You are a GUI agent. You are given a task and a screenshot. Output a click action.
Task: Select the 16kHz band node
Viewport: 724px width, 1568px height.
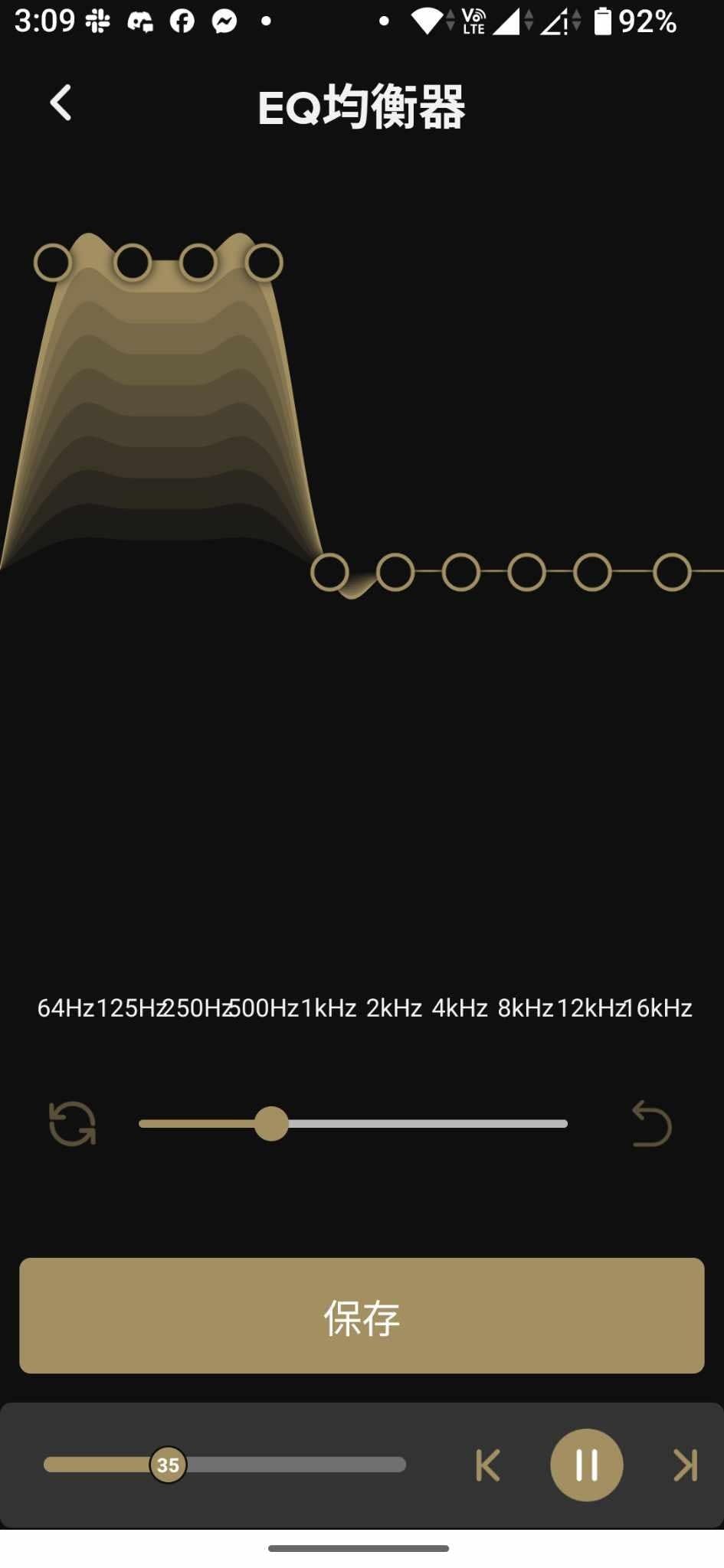672,572
